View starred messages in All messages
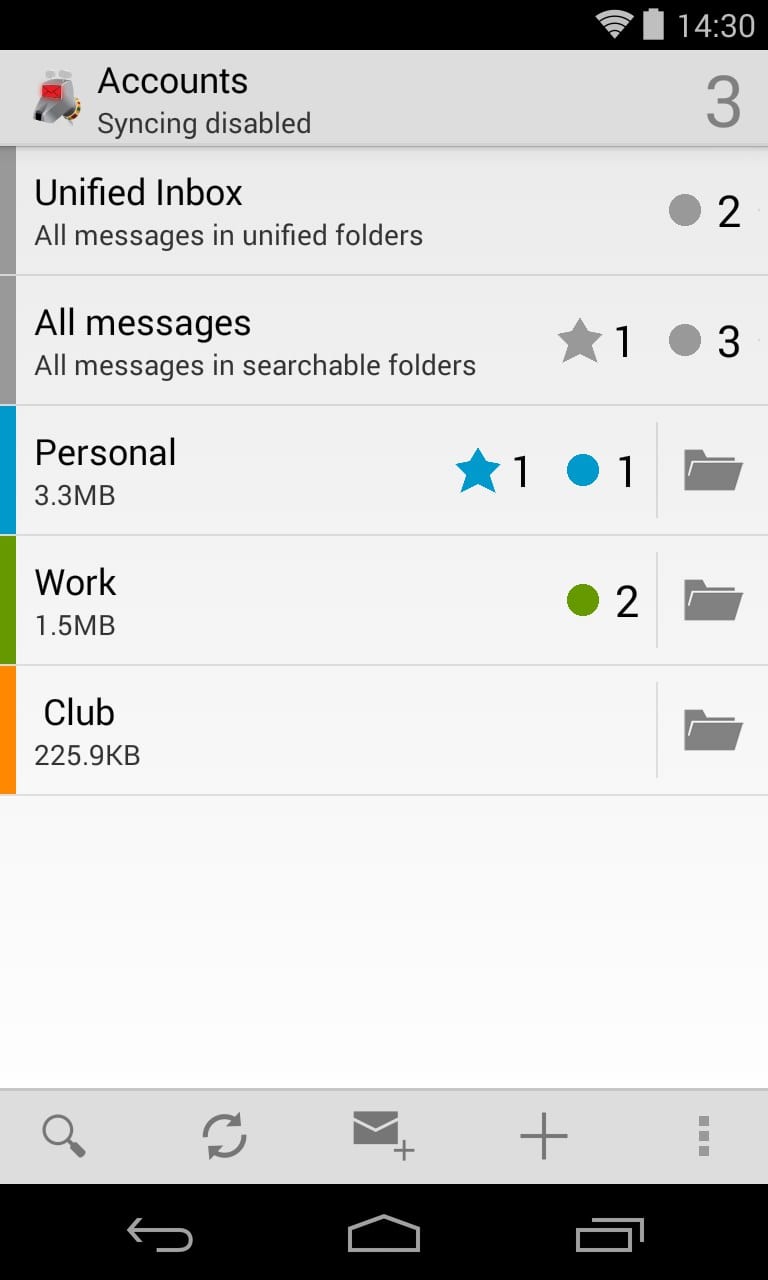Screen dimensions: 768x1280 595,341
